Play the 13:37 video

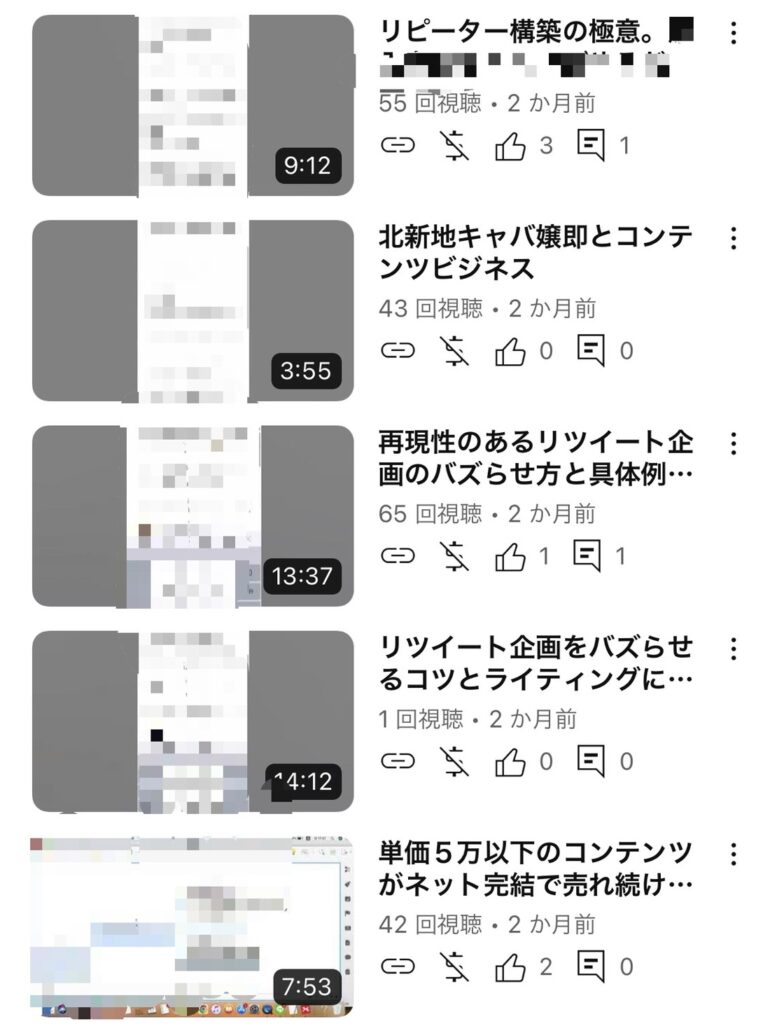(193, 516)
